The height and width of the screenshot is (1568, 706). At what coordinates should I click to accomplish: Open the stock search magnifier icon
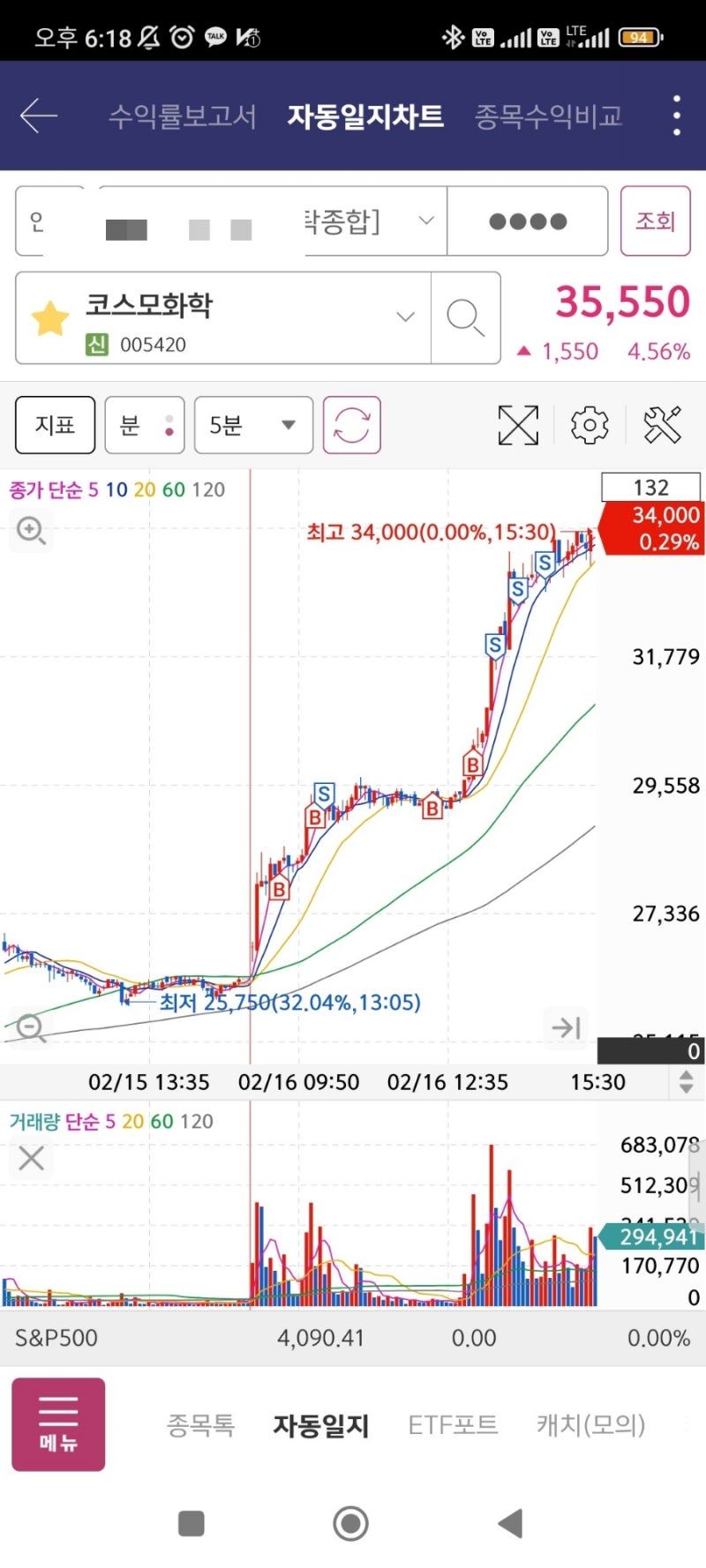(467, 317)
